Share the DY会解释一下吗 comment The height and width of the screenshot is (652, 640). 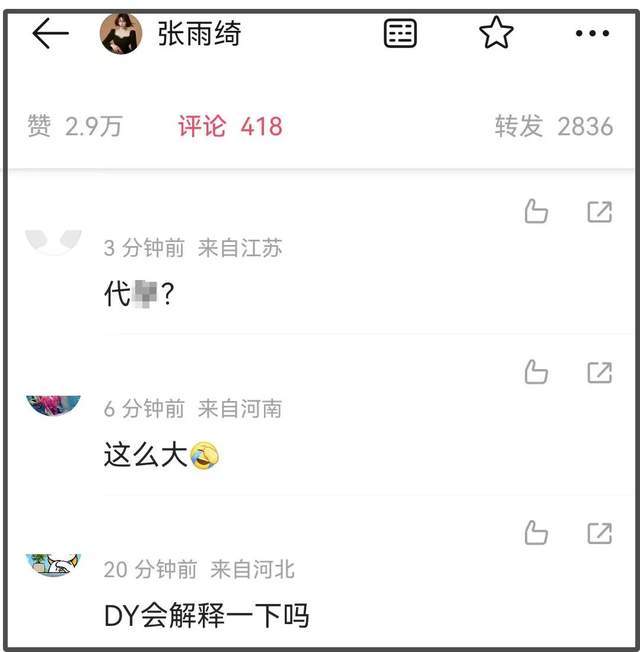(599, 533)
